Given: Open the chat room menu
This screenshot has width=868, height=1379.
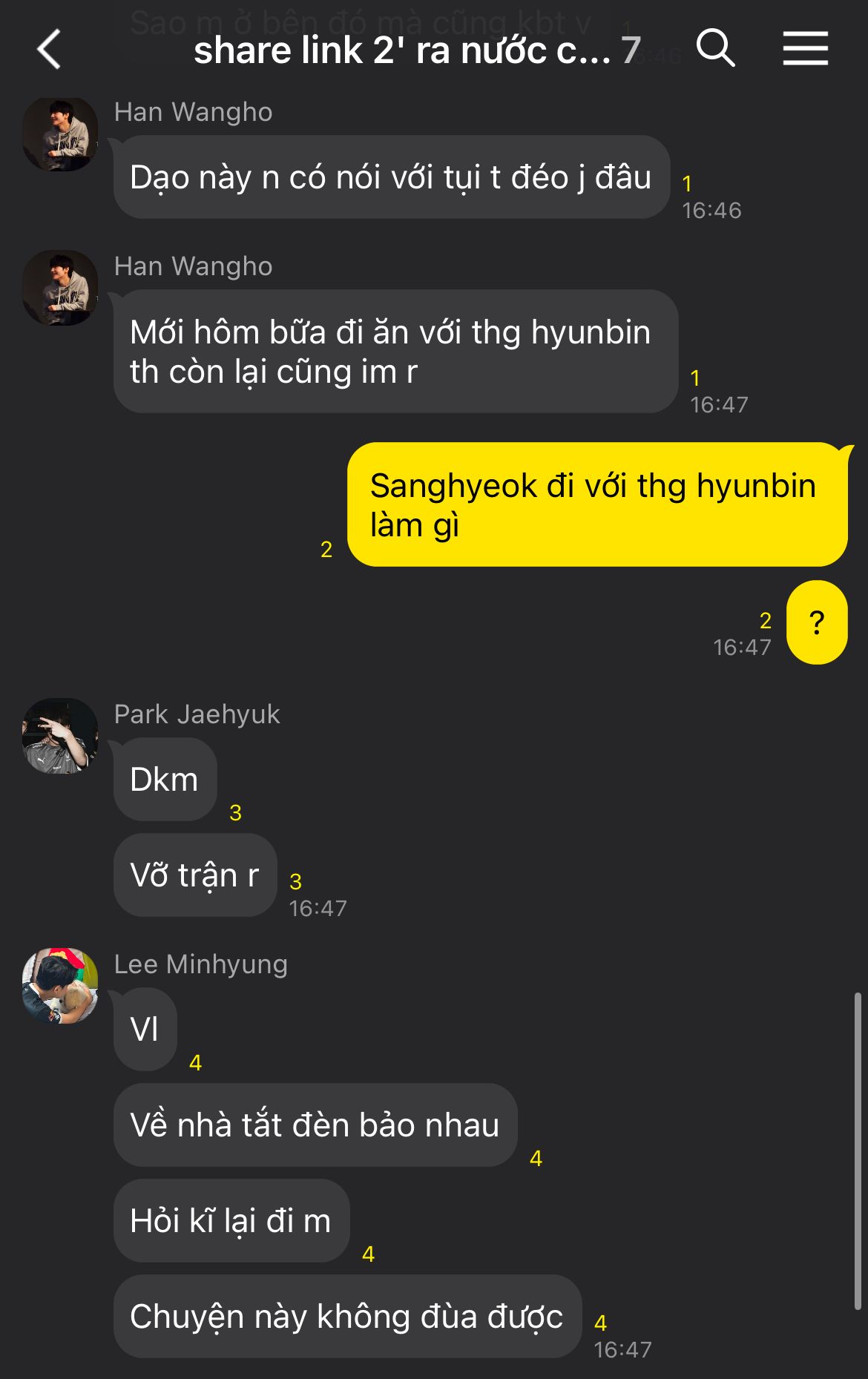Looking at the screenshot, I should 805,49.
